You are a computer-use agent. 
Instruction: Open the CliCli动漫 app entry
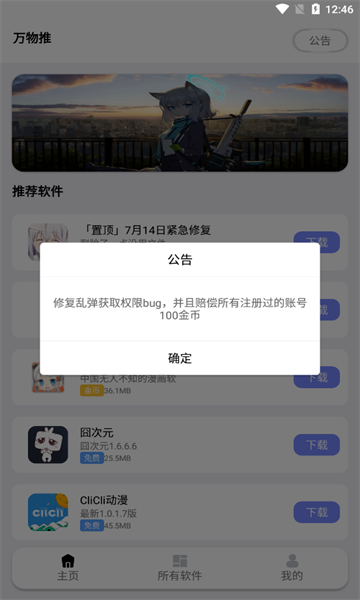click(x=180, y=512)
